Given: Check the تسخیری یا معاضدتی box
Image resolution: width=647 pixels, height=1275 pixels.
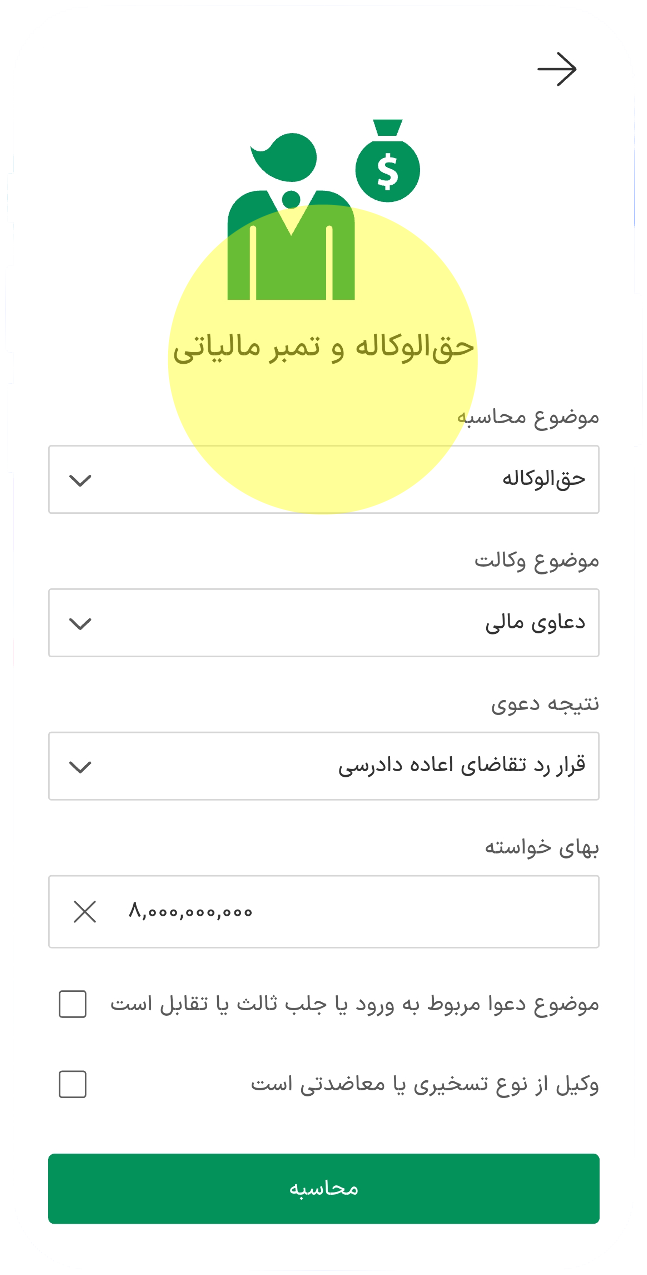Looking at the screenshot, I should (x=73, y=1084).
